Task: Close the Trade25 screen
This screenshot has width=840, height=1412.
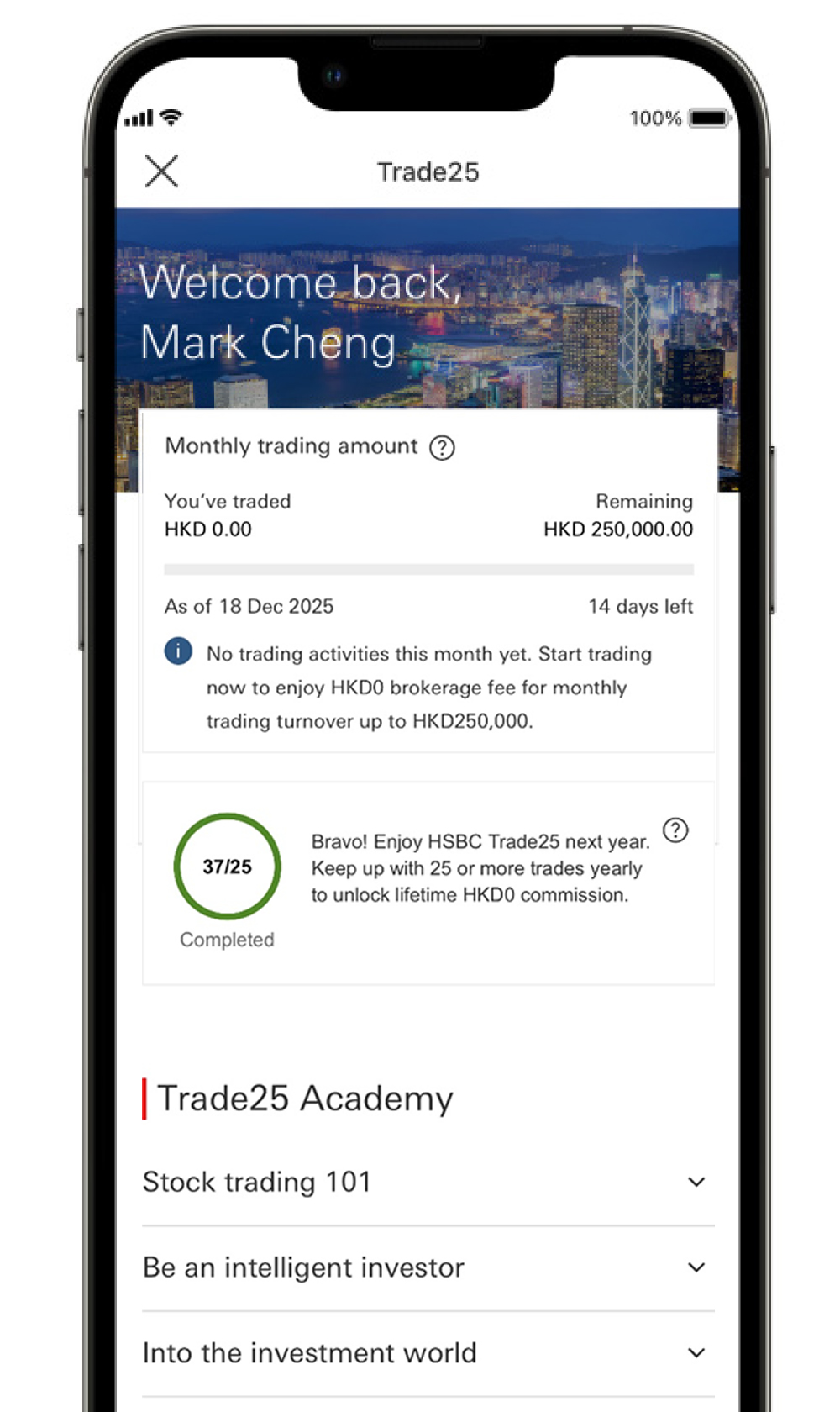Action: click(161, 171)
